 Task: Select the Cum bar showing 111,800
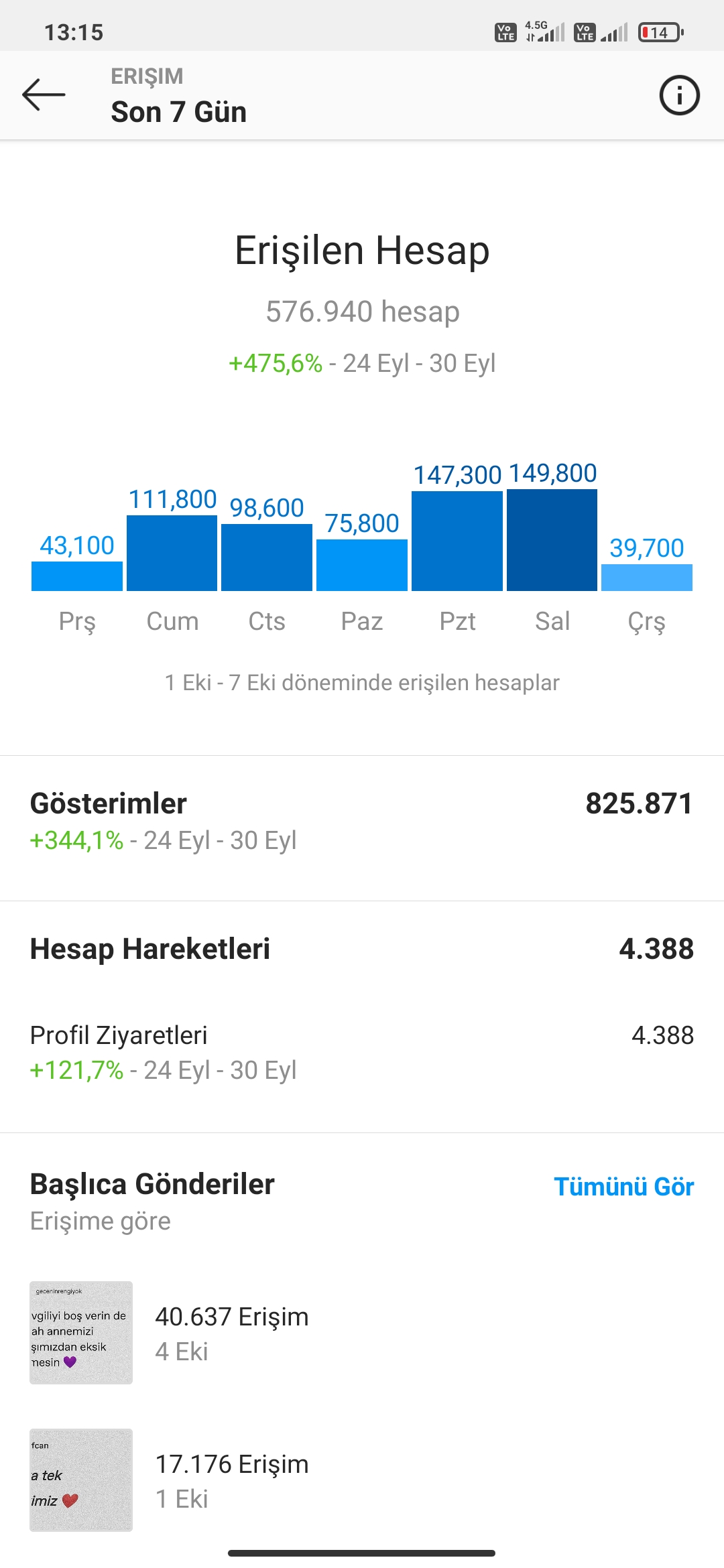(172, 553)
